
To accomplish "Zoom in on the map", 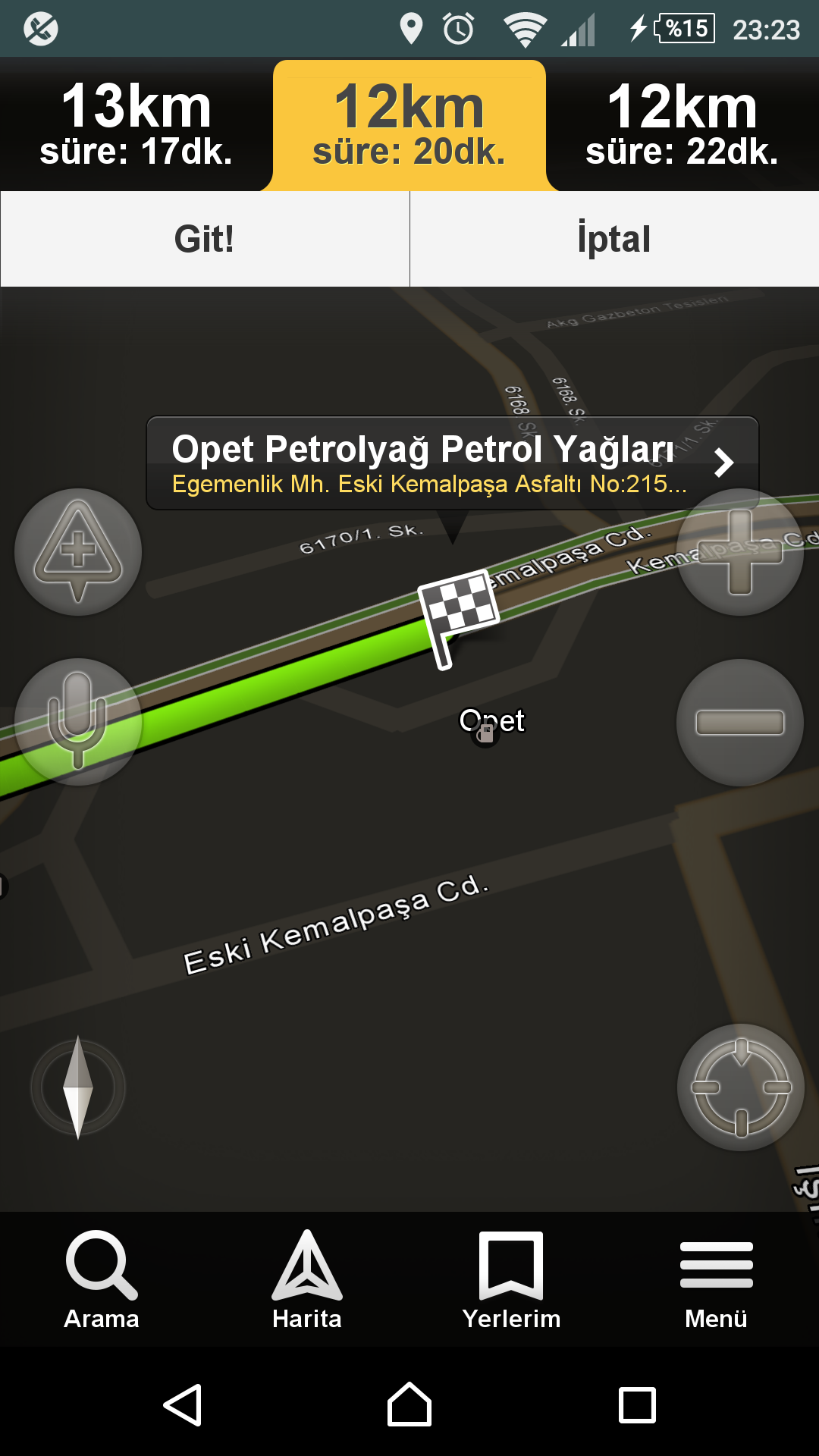I will pyautogui.click(x=739, y=552).
